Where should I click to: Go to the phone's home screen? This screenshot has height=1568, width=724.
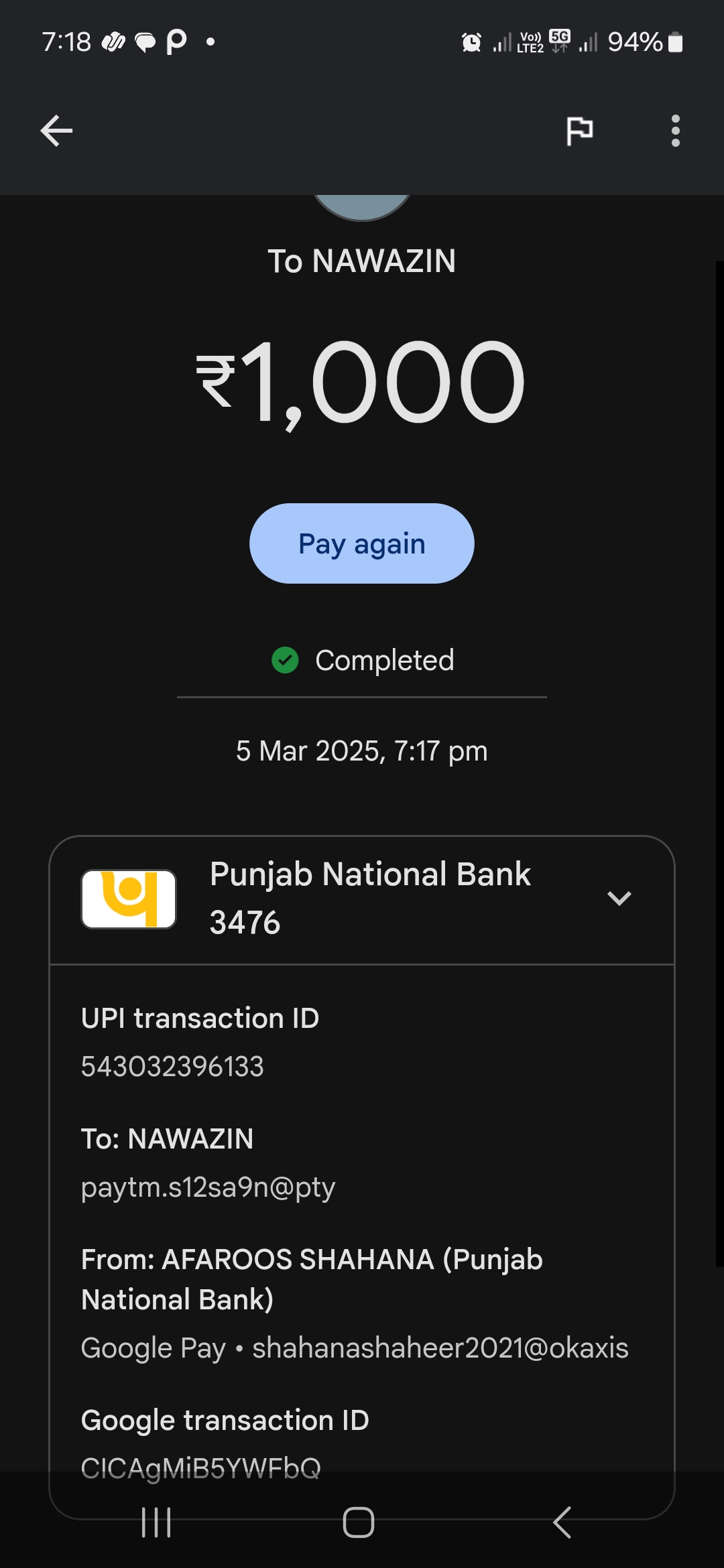[x=359, y=1522]
